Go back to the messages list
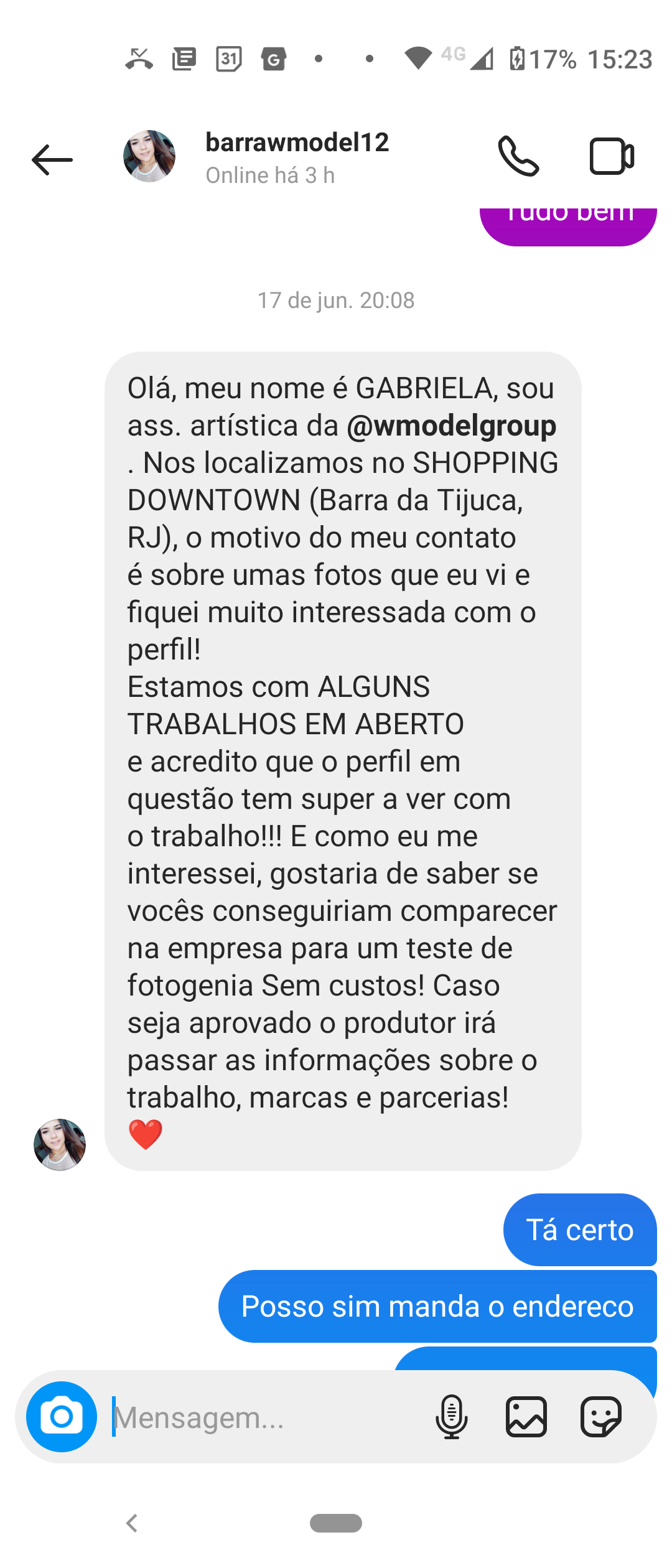The width and height of the screenshot is (672, 1568). click(x=52, y=159)
